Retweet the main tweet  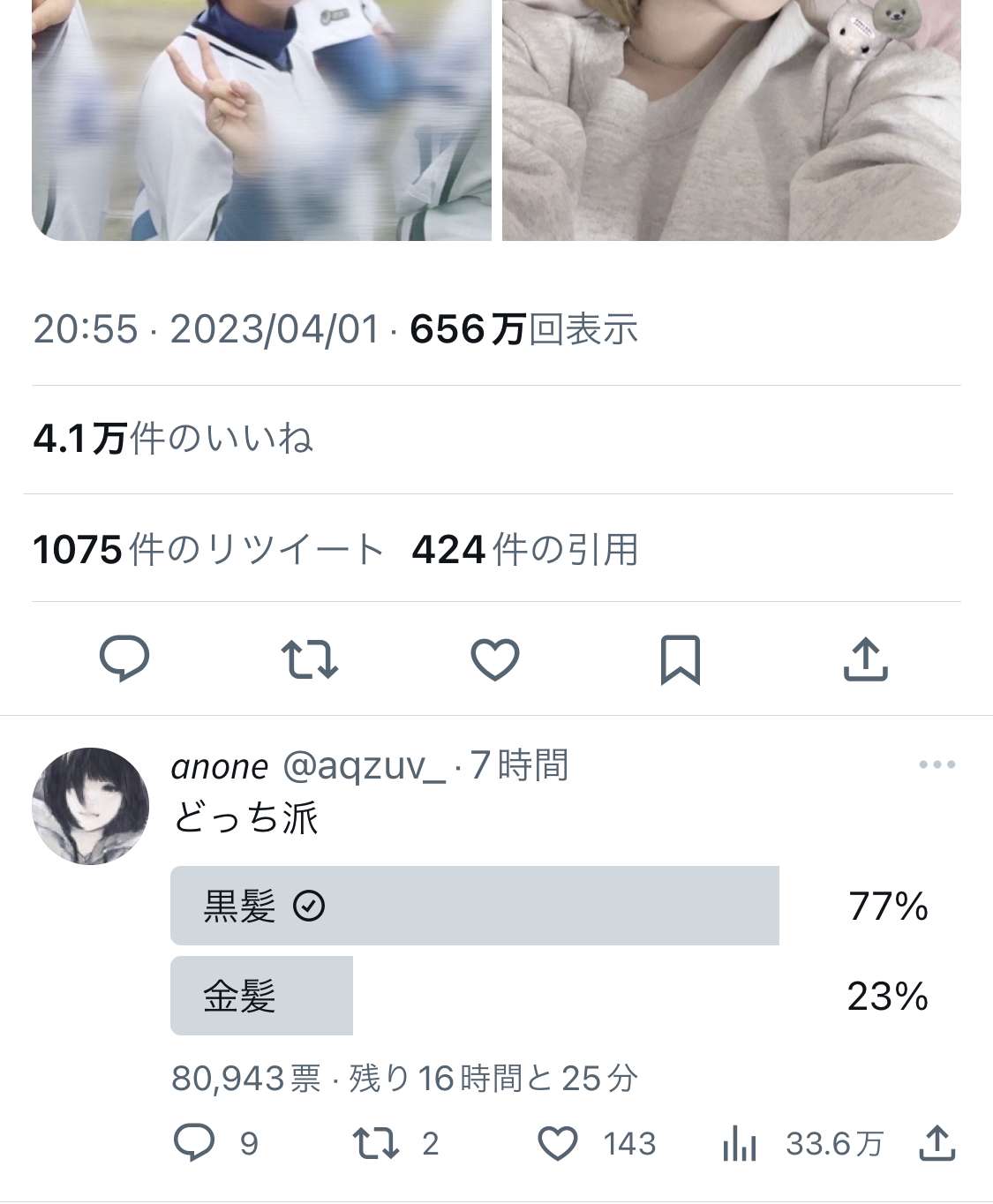(x=310, y=659)
